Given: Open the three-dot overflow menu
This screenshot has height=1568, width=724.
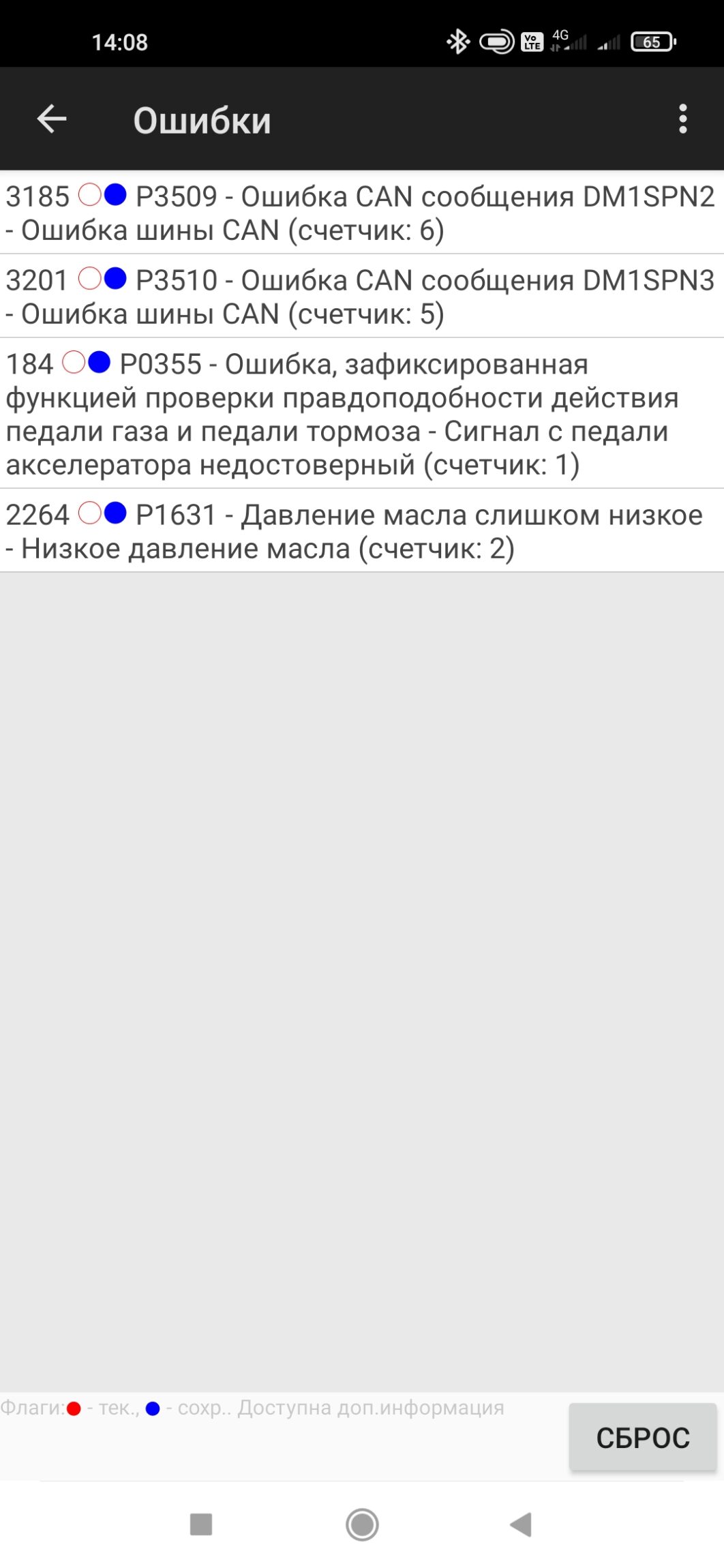Looking at the screenshot, I should tap(682, 119).
